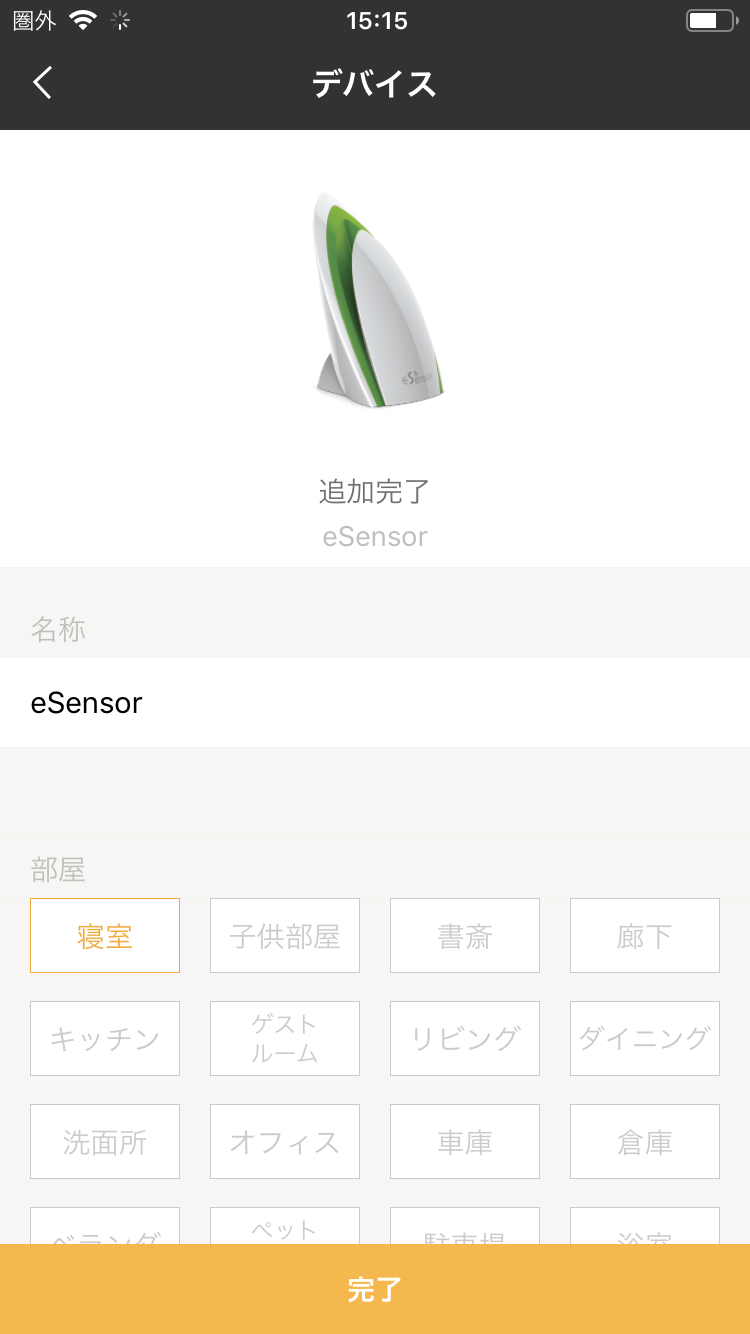
Task: Select the 寝室 room chip
Action: pyautogui.click(x=105, y=936)
